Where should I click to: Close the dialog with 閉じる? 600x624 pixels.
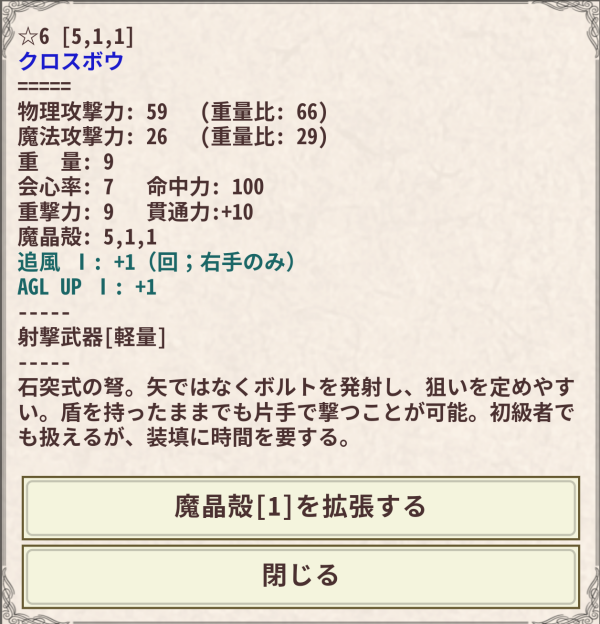pyautogui.click(x=300, y=576)
